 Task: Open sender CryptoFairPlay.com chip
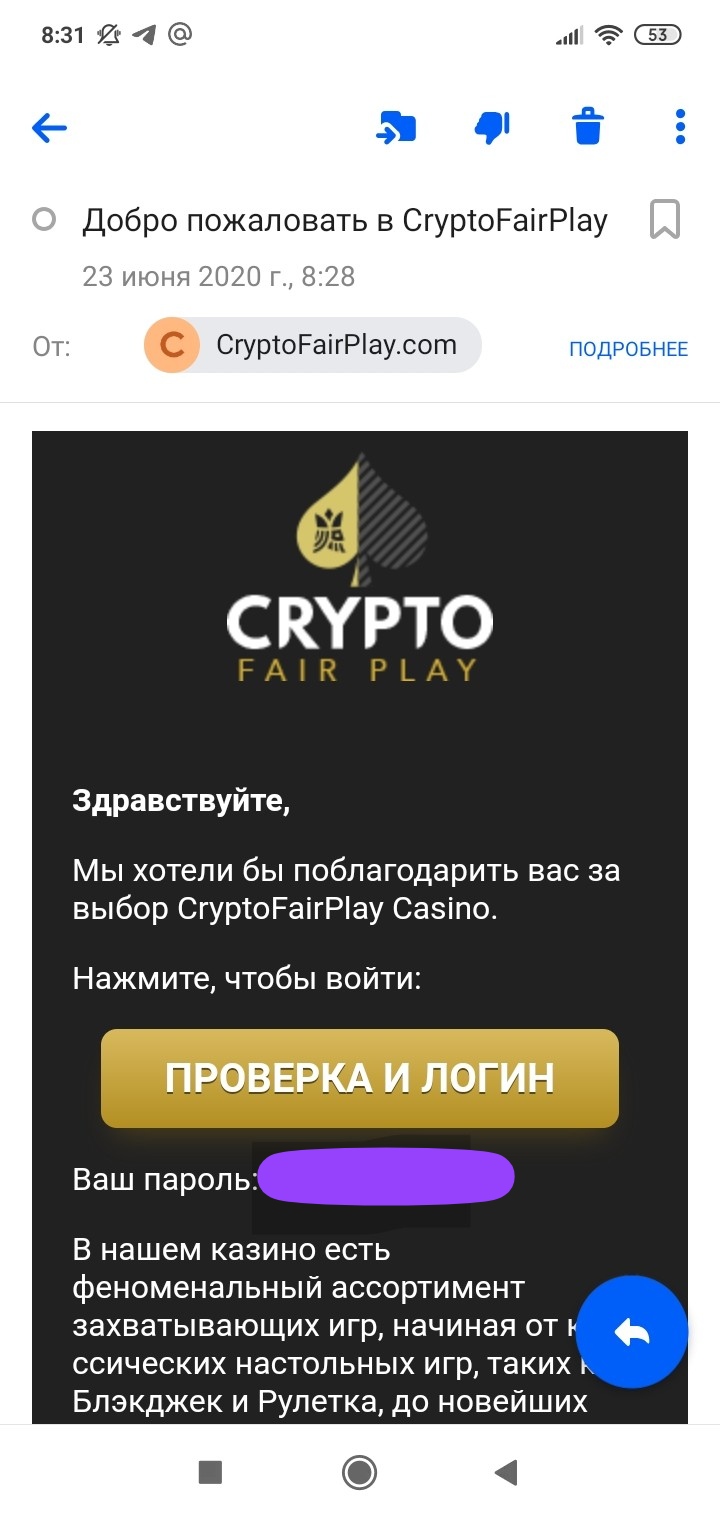[313, 346]
